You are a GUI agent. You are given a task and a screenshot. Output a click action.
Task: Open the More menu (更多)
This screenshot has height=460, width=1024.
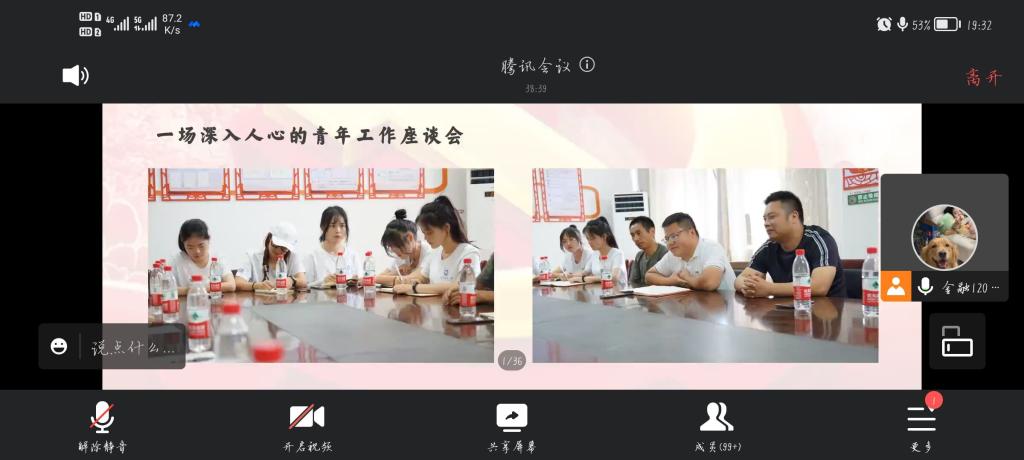(x=921, y=426)
